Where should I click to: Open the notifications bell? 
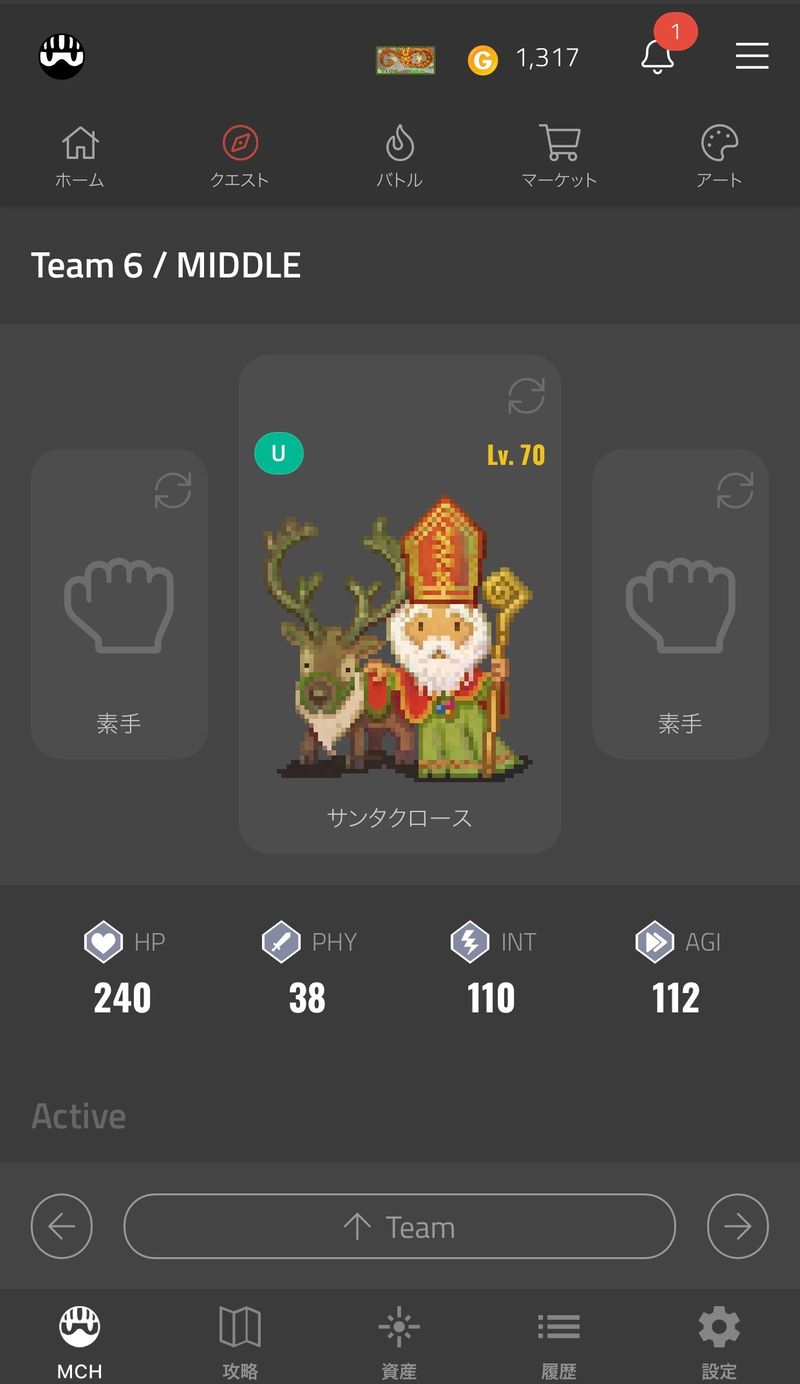pyautogui.click(x=657, y=56)
